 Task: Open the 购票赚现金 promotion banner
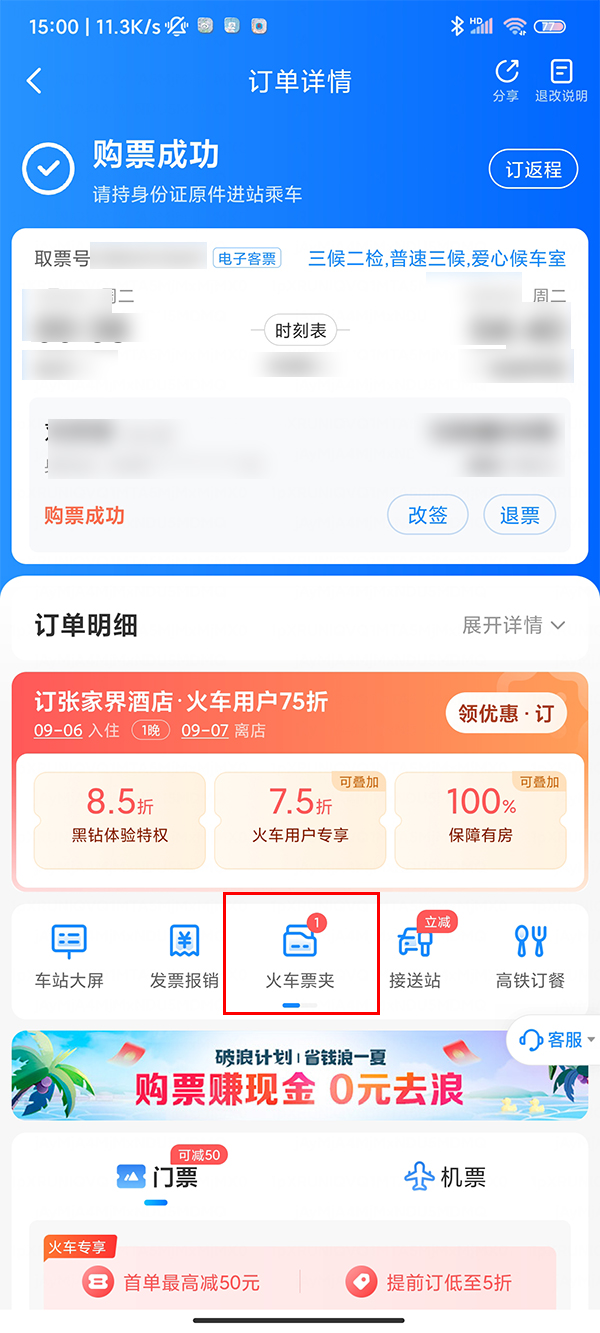(x=300, y=1075)
